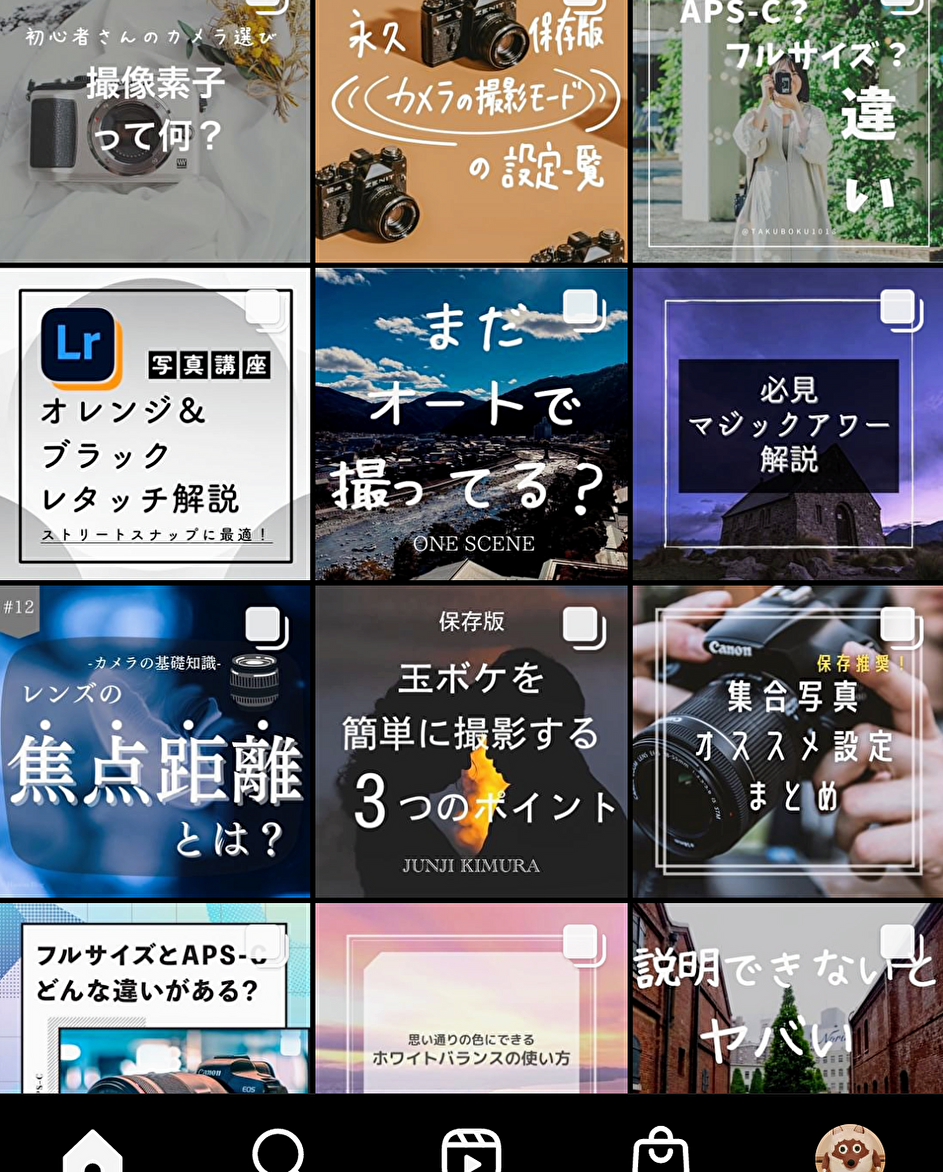Open the 集合写真オススメ設定まとめ post

point(787,741)
